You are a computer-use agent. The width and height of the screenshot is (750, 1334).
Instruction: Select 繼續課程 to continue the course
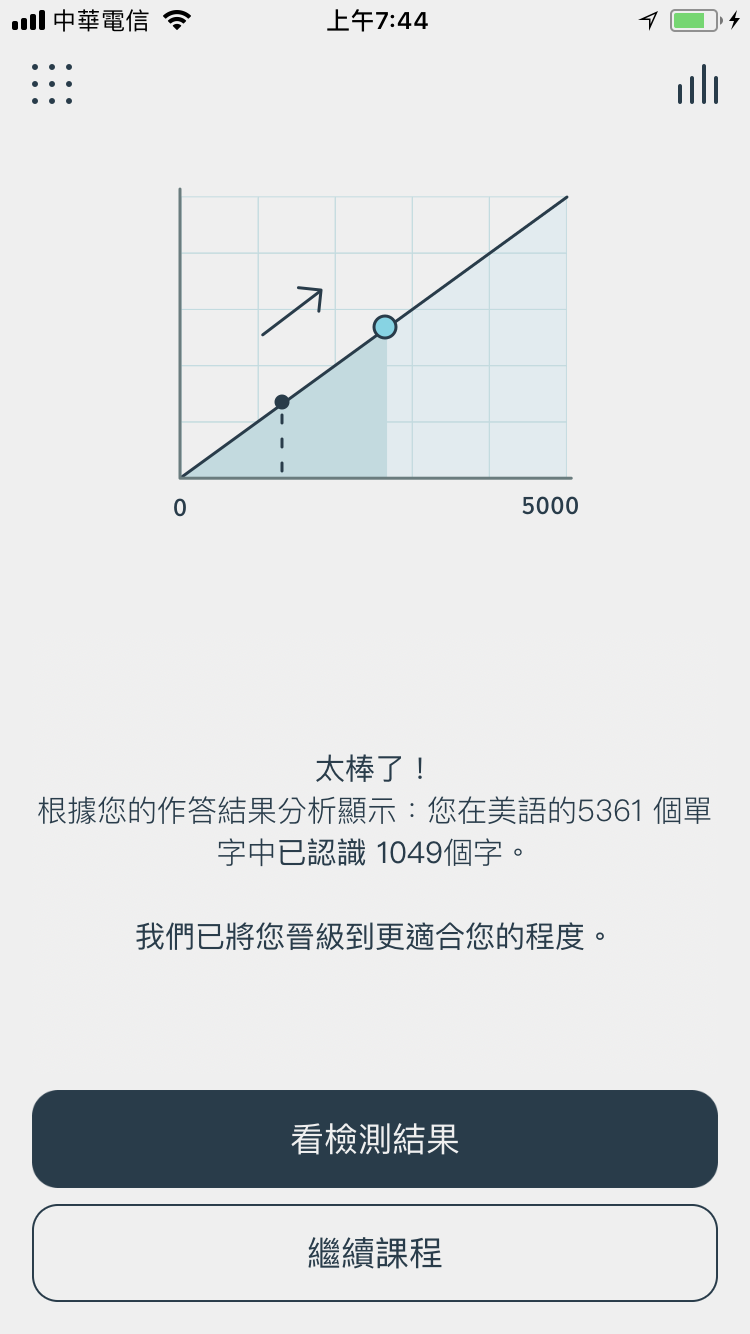[375, 1253]
